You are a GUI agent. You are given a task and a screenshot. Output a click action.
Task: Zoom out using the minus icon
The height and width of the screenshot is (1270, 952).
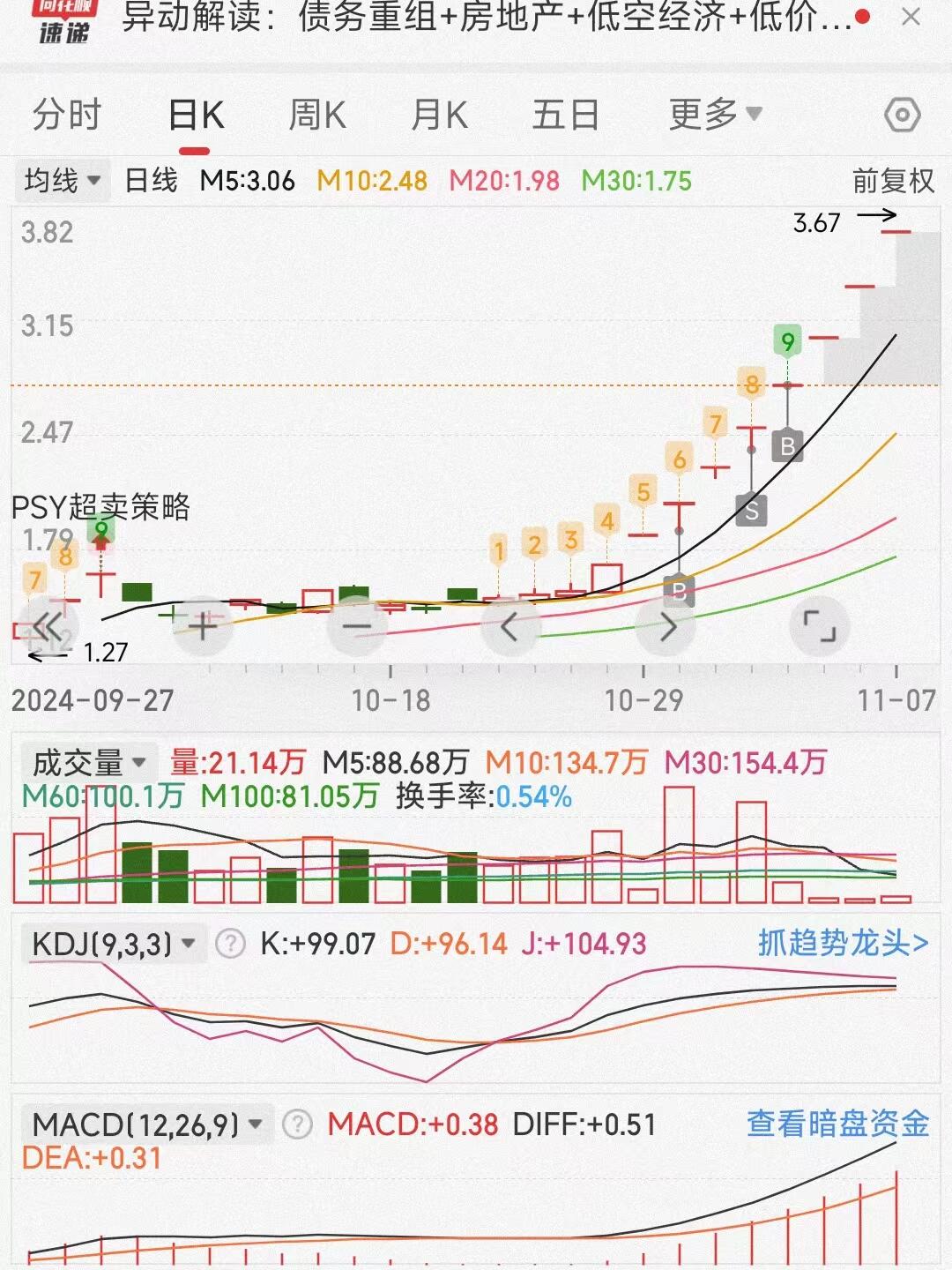355,626
